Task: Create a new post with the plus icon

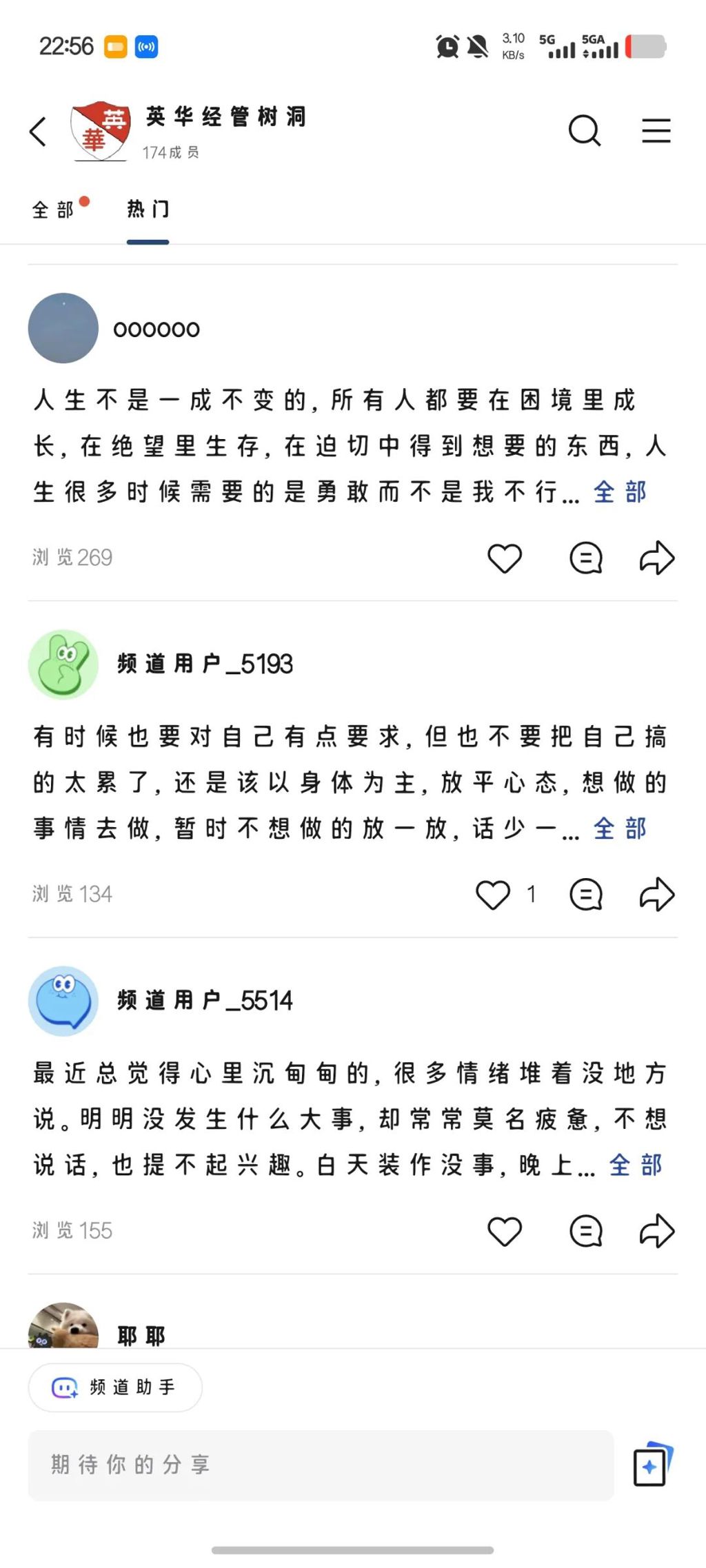Action: 652,1465
